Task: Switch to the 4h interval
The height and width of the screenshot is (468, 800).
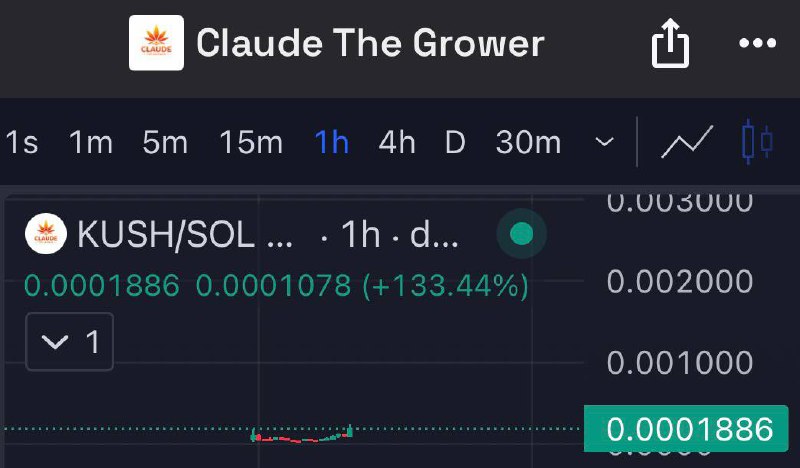Action: [x=396, y=143]
